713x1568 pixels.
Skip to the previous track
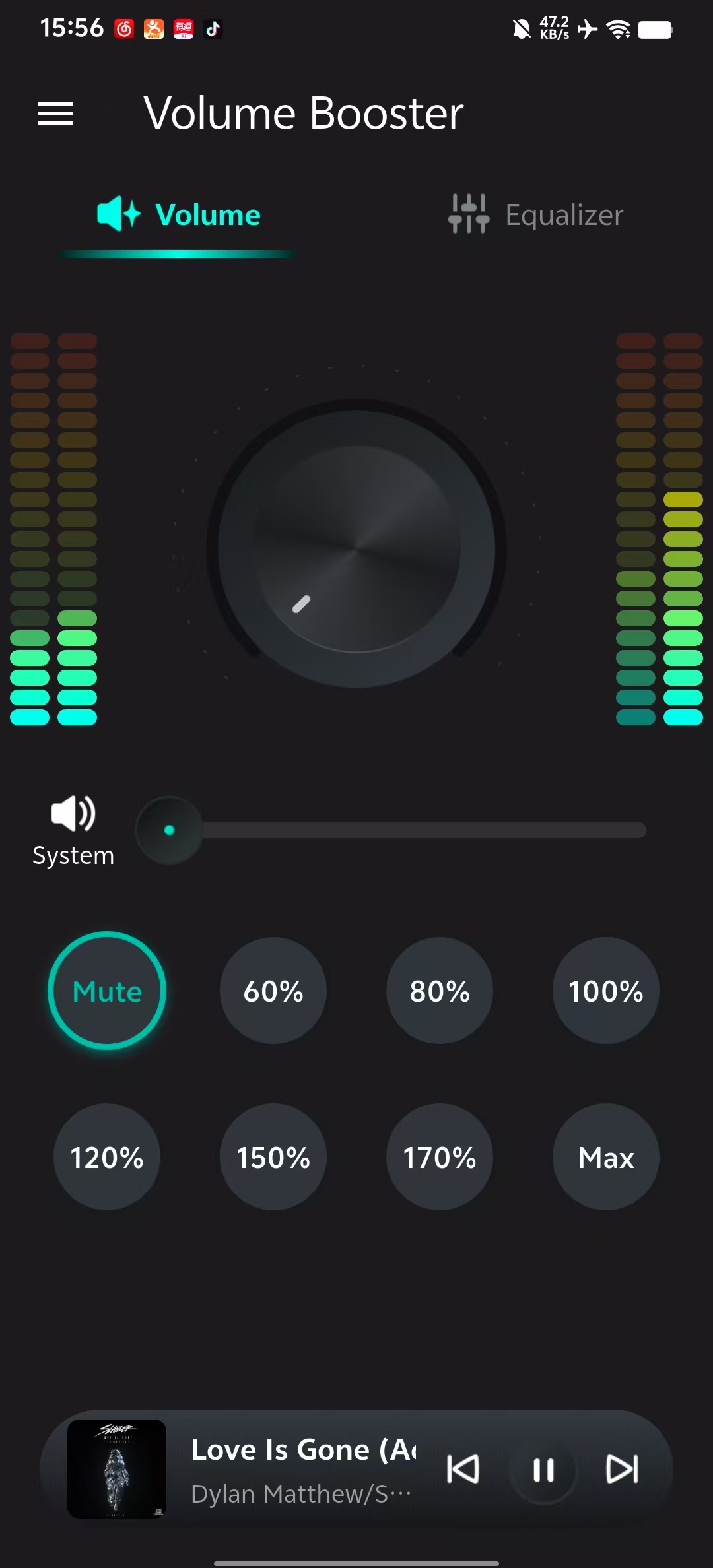[x=463, y=1469]
